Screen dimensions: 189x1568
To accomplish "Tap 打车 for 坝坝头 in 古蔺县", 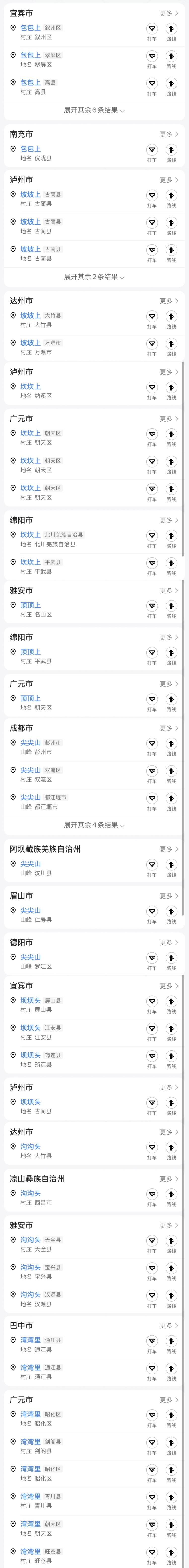I will tap(152, 1105).
